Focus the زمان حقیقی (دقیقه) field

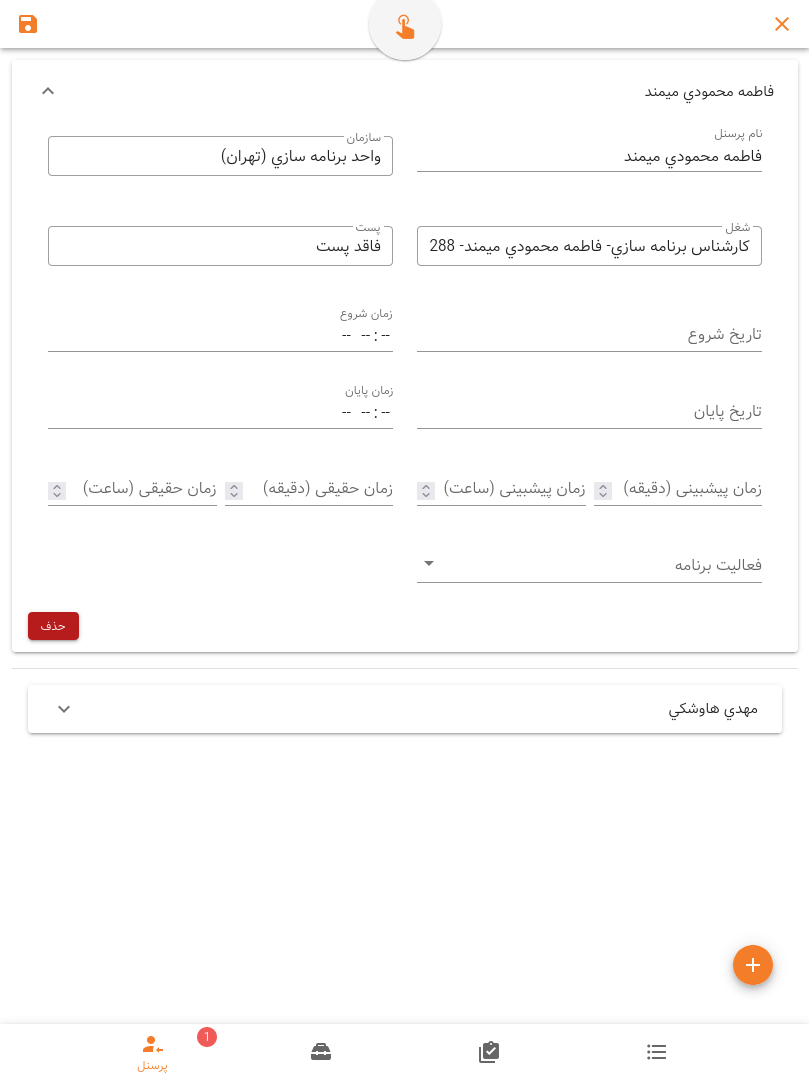tap(320, 489)
